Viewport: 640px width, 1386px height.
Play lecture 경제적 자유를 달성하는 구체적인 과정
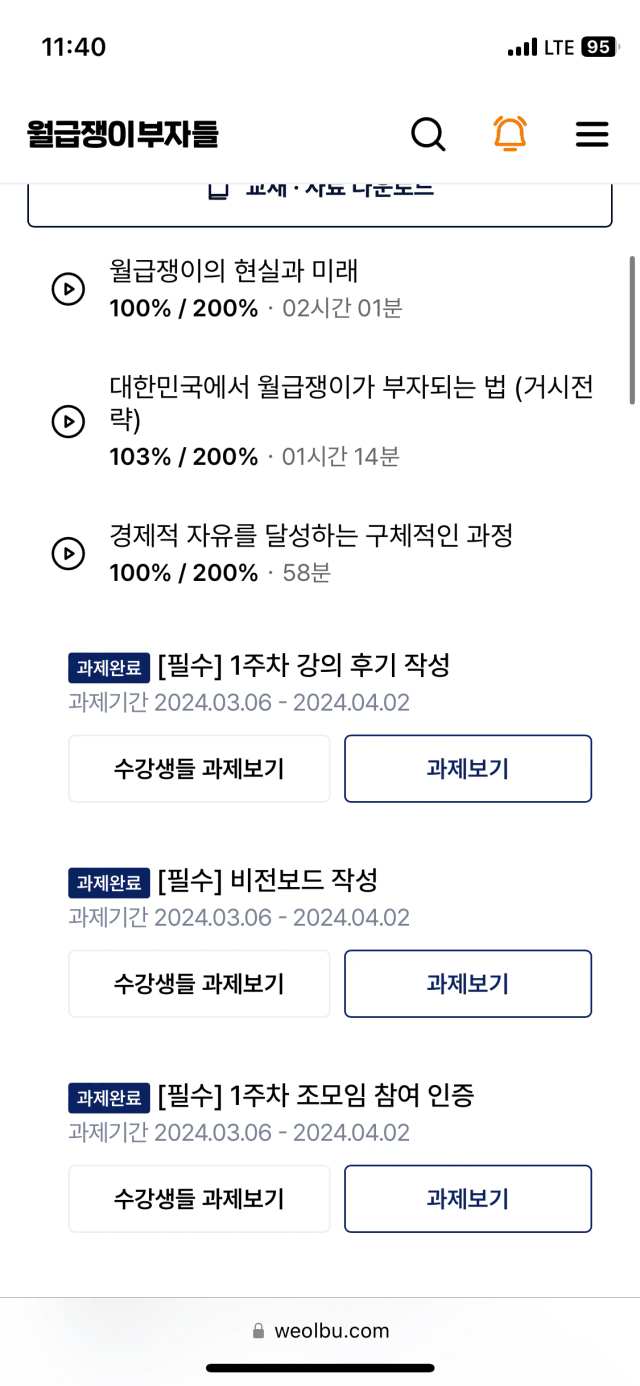click(68, 553)
